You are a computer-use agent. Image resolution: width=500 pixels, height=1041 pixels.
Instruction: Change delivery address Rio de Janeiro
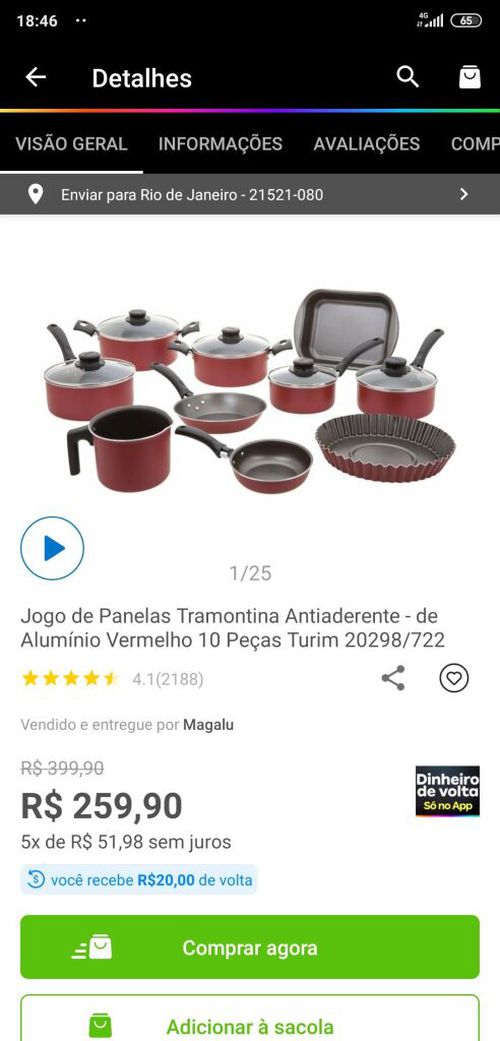coord(250,195)
